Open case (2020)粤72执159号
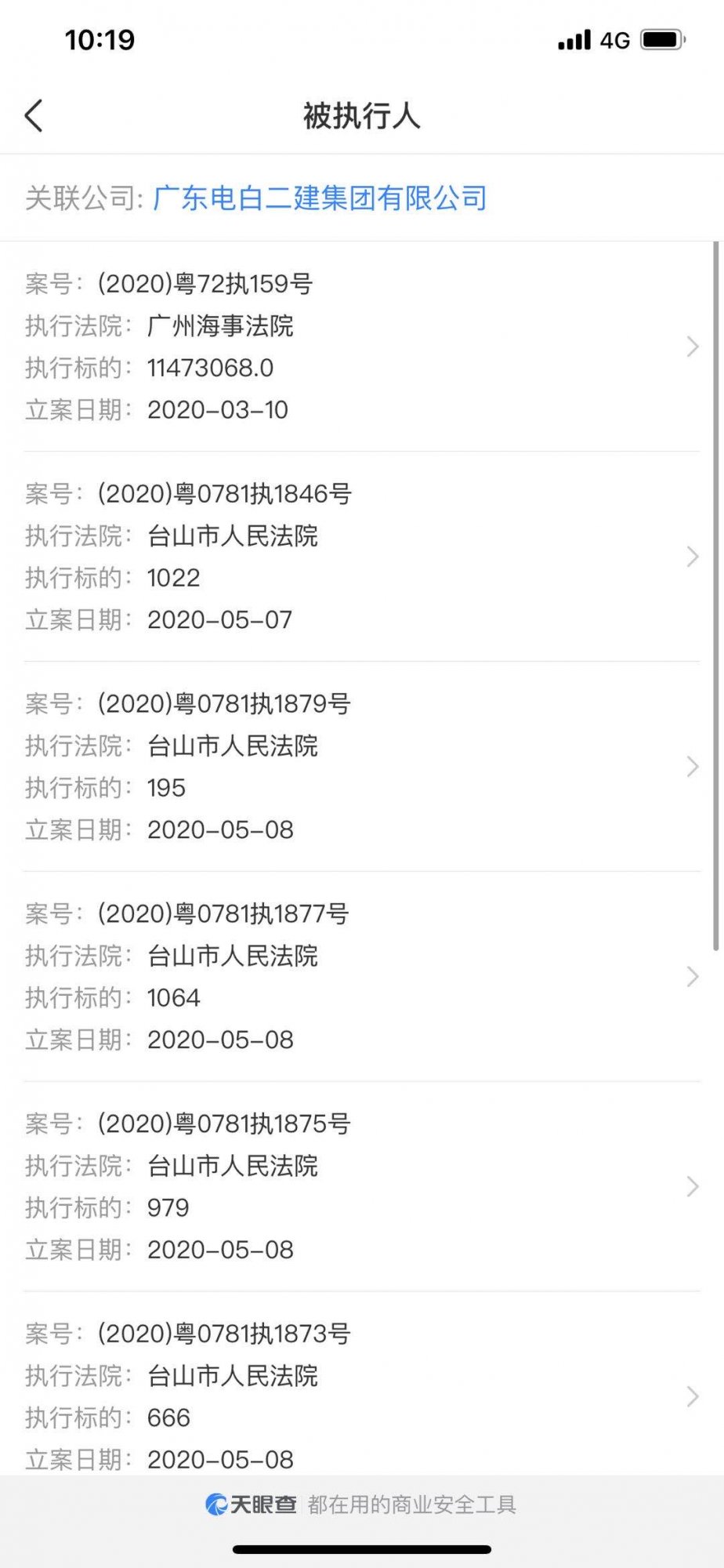The height and width of the screenshot is (1568, 724). 360,347
